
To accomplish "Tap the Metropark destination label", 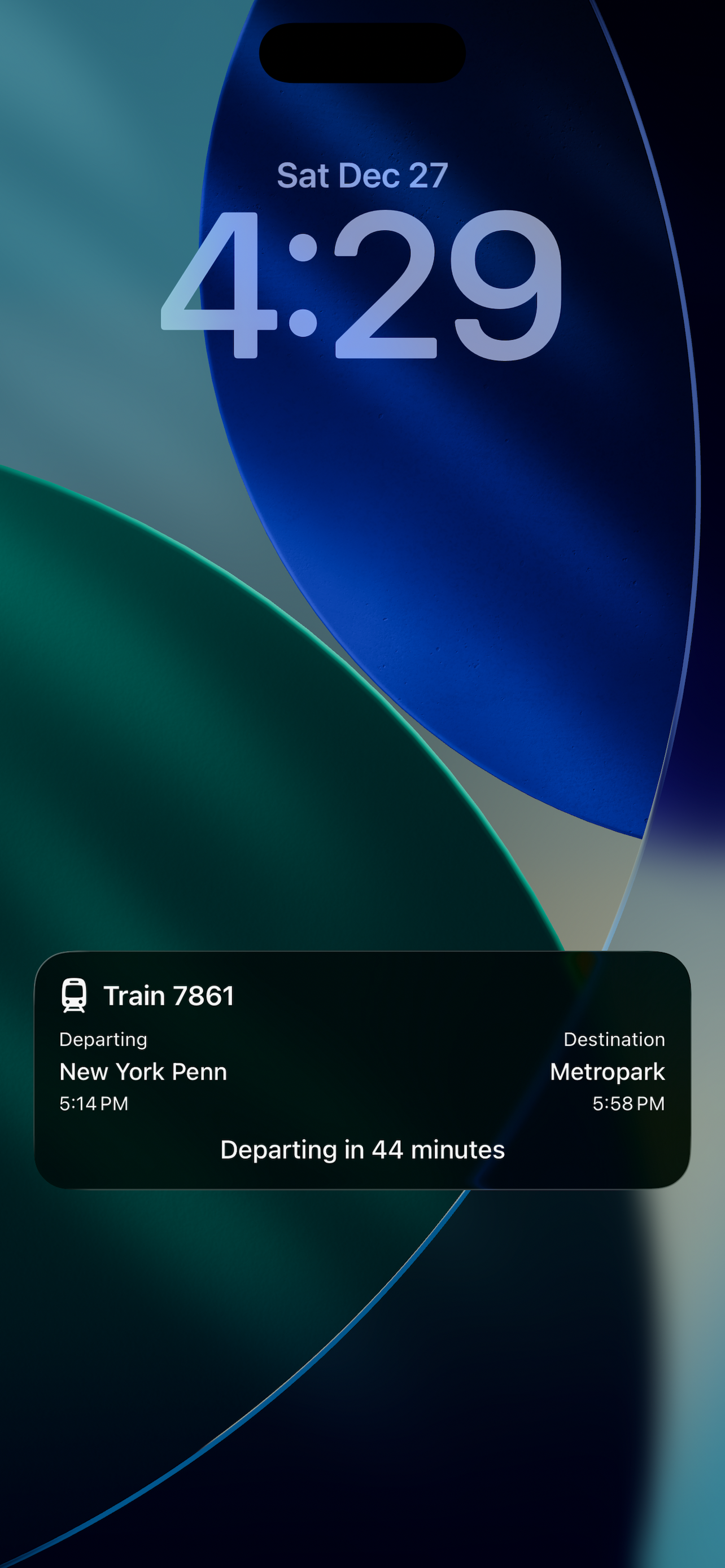I will [608, 1072].
